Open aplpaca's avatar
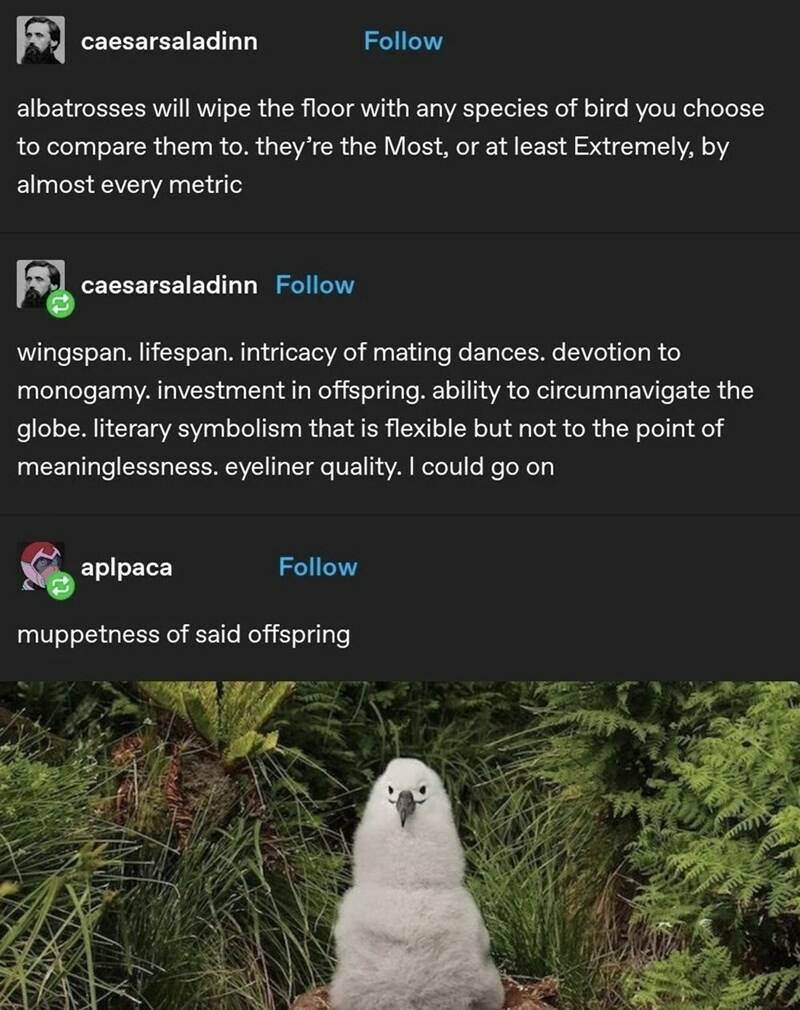 pos(42,566)
